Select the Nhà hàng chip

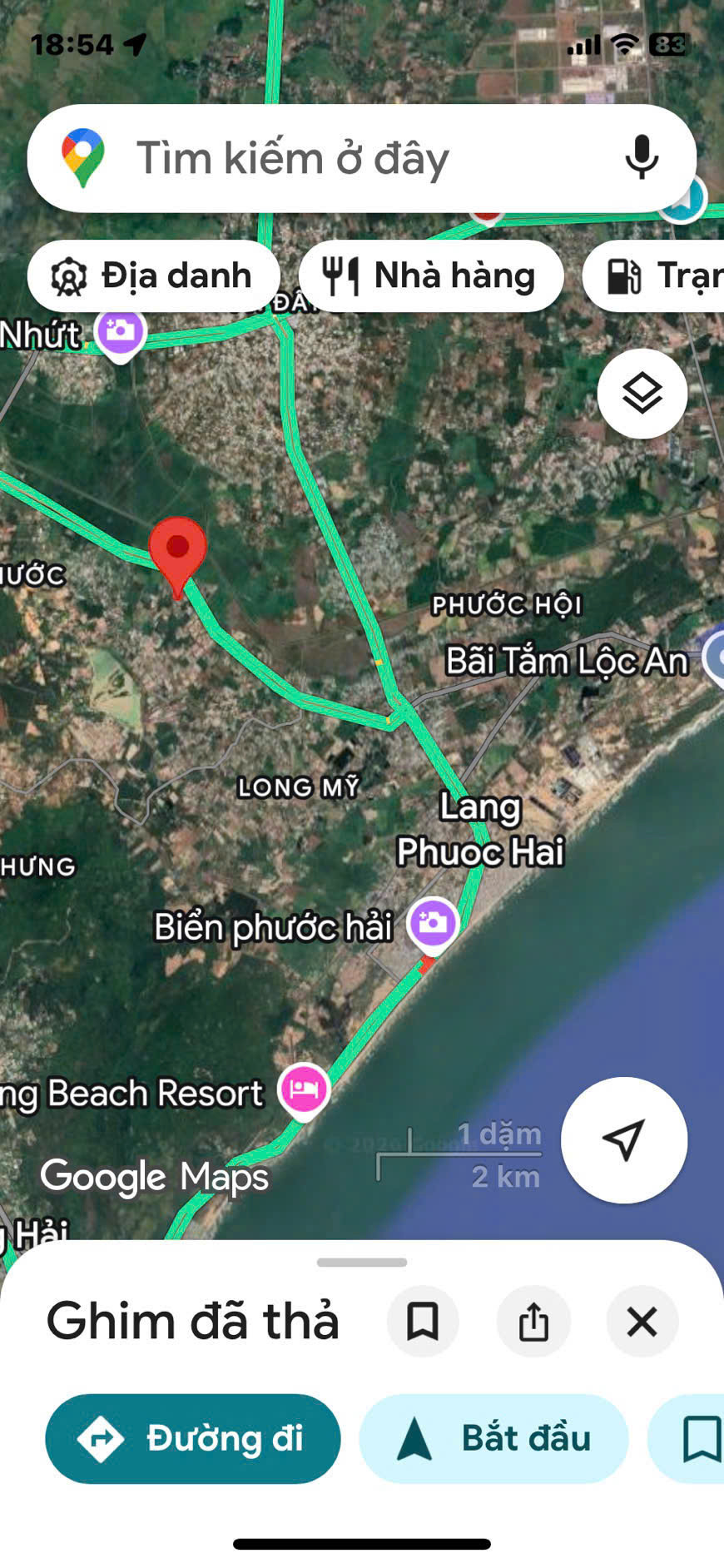(x=430, y=276)
